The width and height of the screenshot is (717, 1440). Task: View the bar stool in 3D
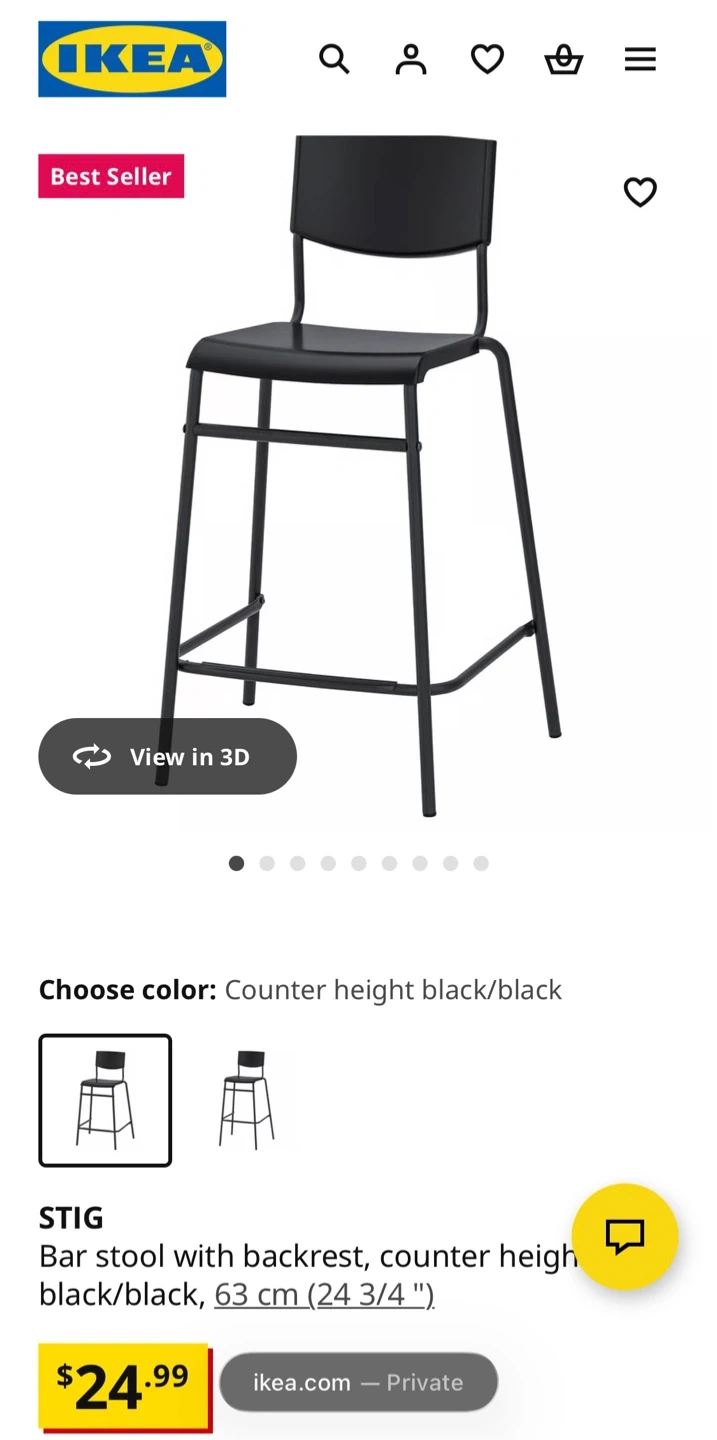click(167, 757)
